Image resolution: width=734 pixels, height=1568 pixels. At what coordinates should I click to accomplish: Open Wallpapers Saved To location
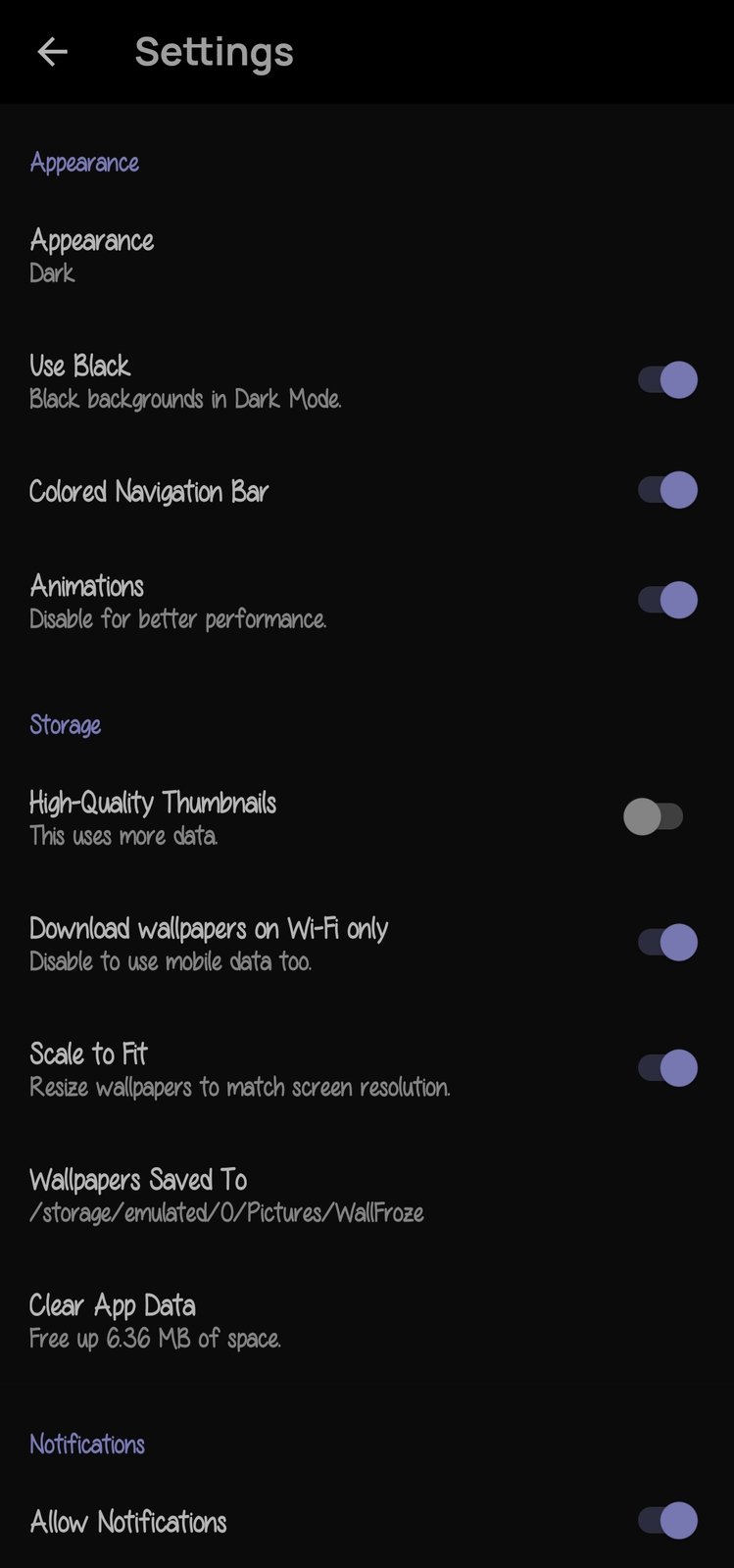(x=226, y=1195)
